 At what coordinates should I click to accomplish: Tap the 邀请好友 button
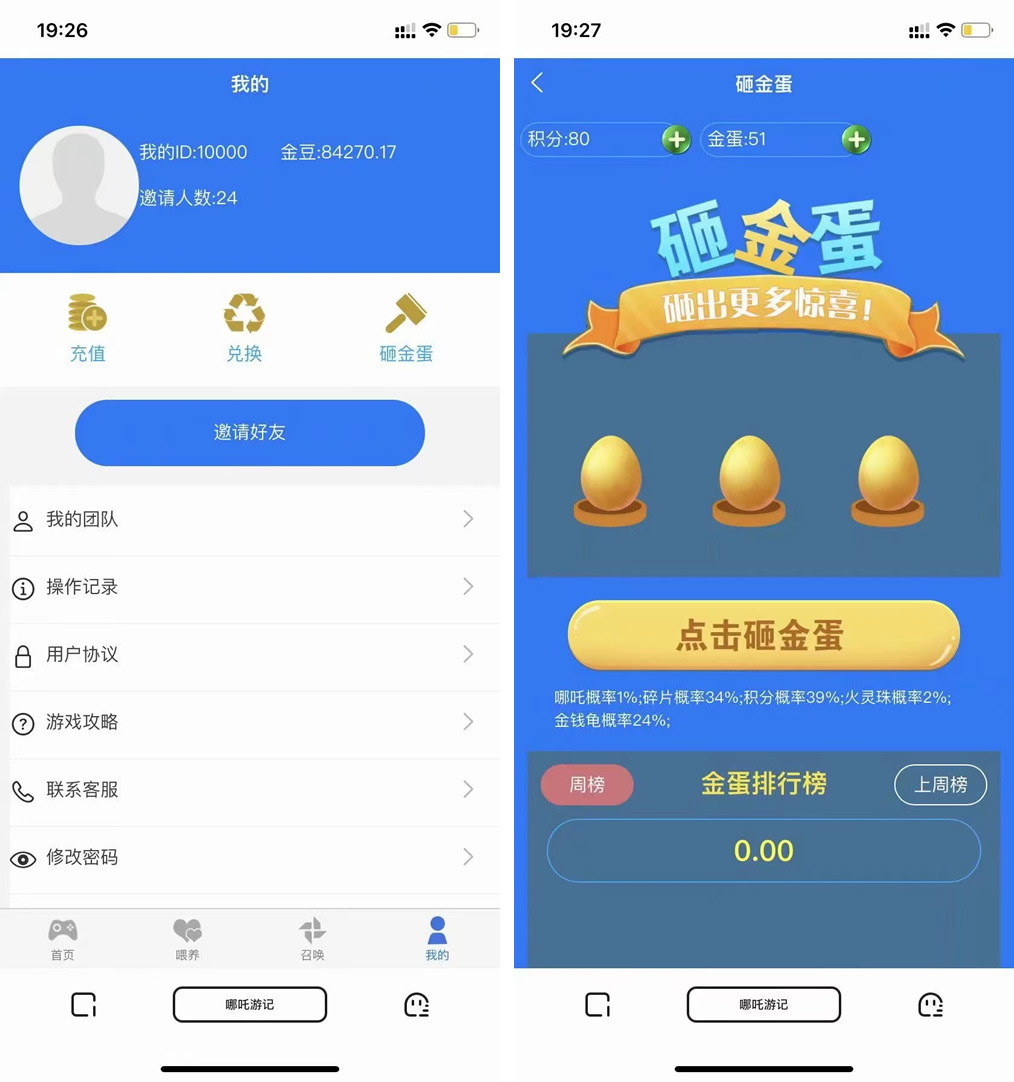click(250, 433)
